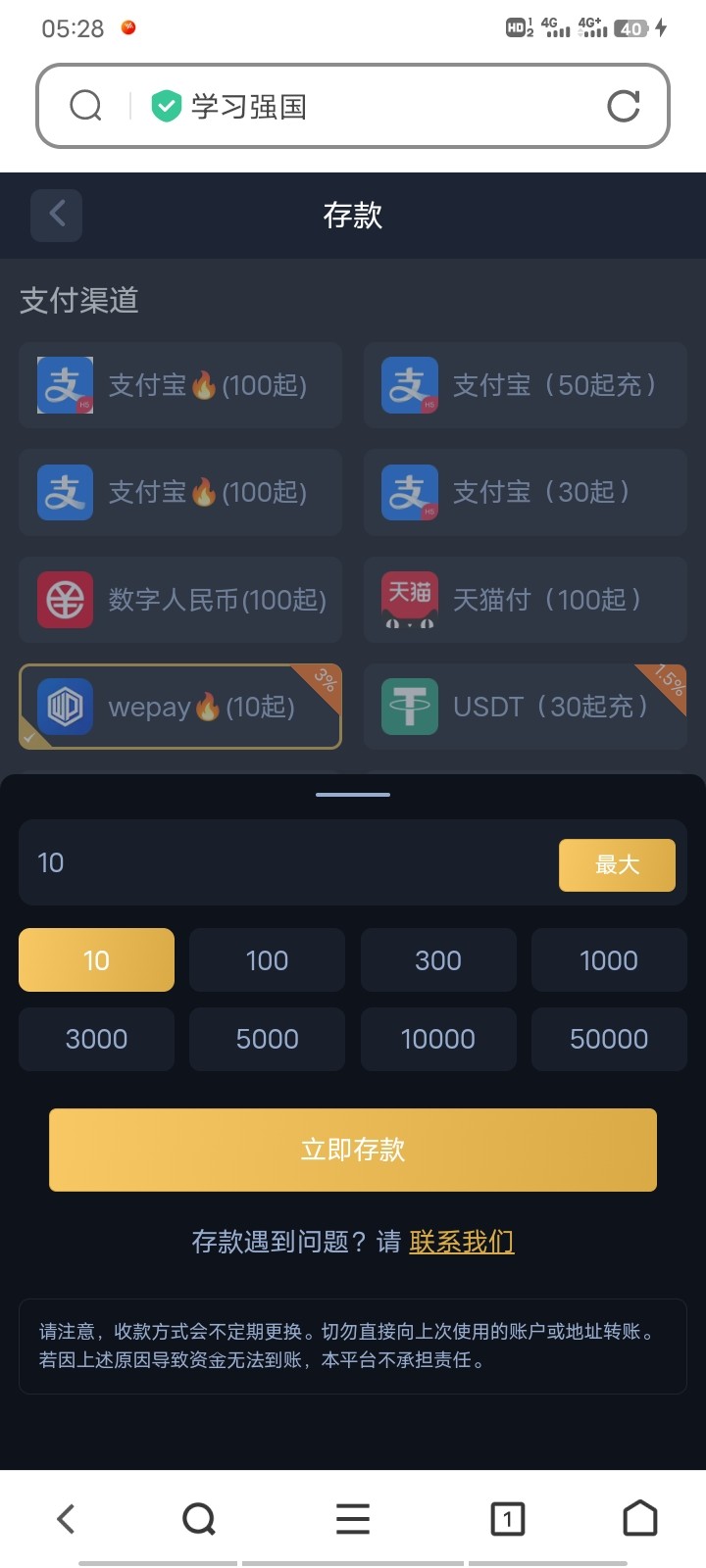
Task: Pick the 天猫付（100起）channel
Action: pos(525,600)
